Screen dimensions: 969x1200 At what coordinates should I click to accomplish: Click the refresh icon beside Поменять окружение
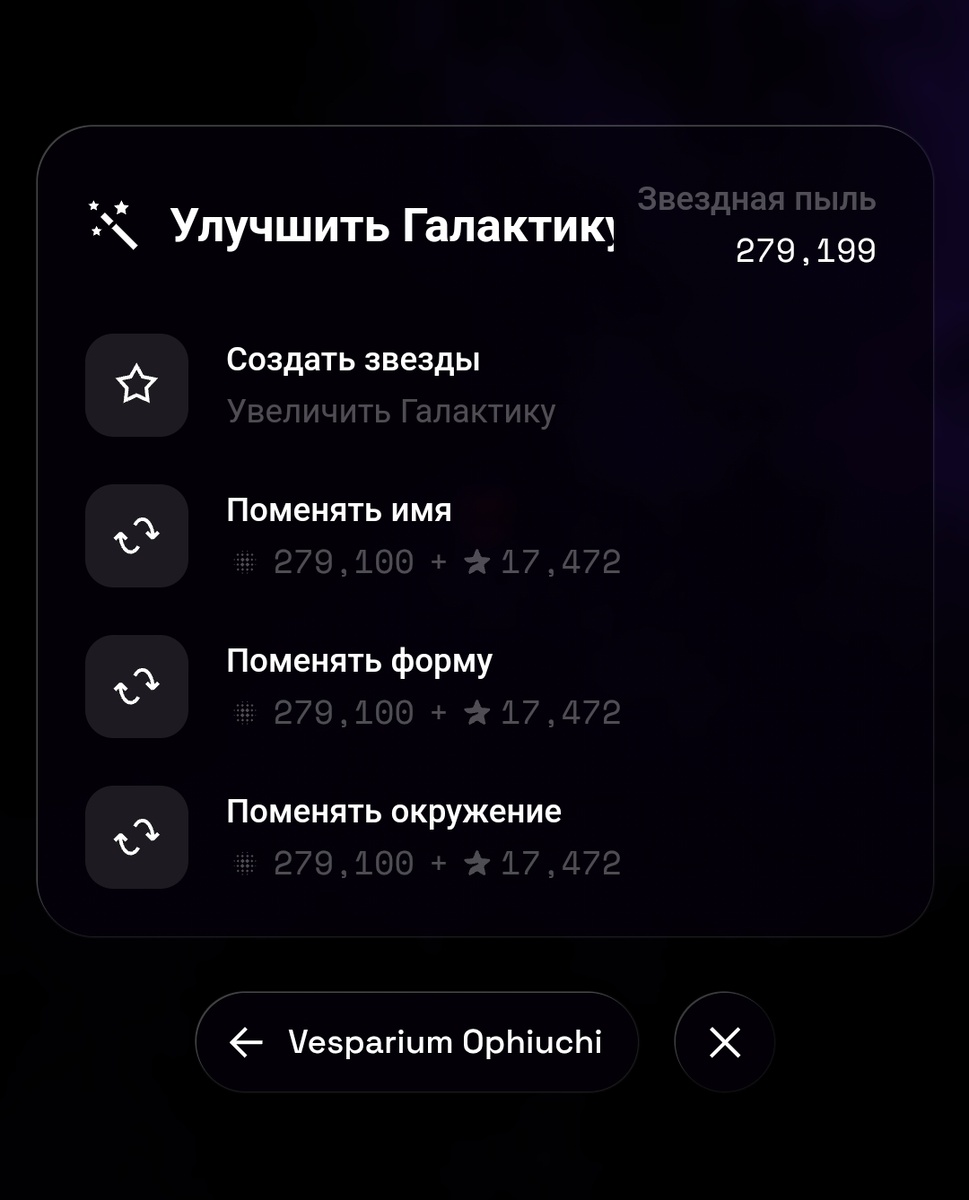click(x=136, y=837)
